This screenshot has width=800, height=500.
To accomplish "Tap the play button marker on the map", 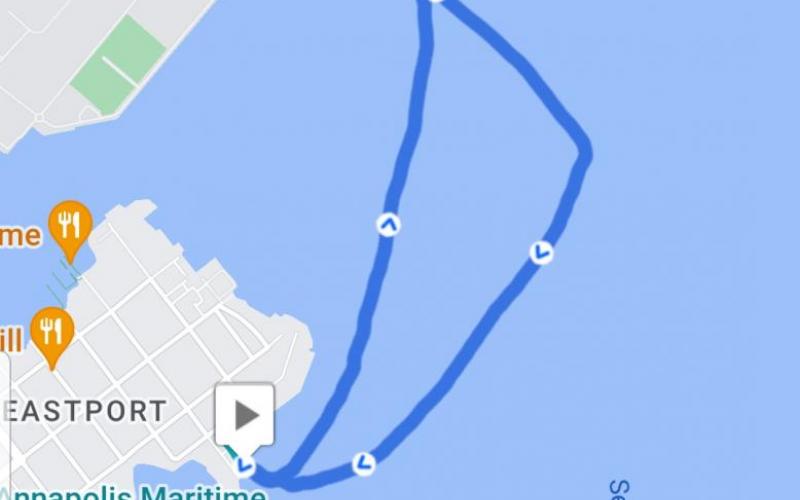I will coord(245,414).
